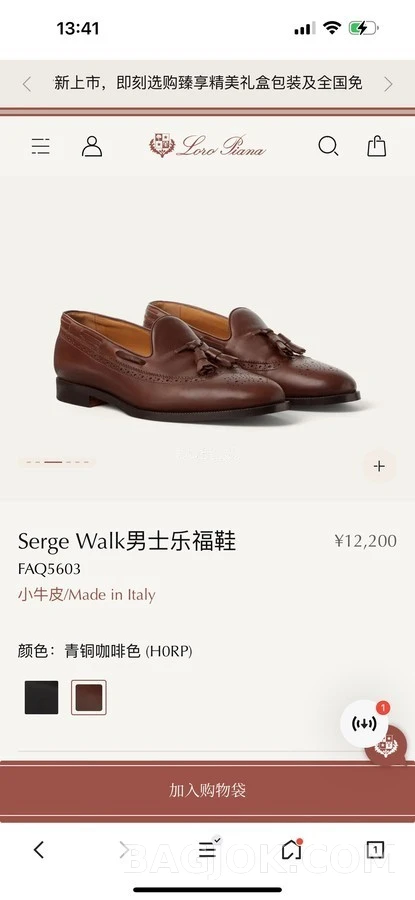Show previous announcement in top banner
The width and height of the screenshot is (415, 900).
26,84
